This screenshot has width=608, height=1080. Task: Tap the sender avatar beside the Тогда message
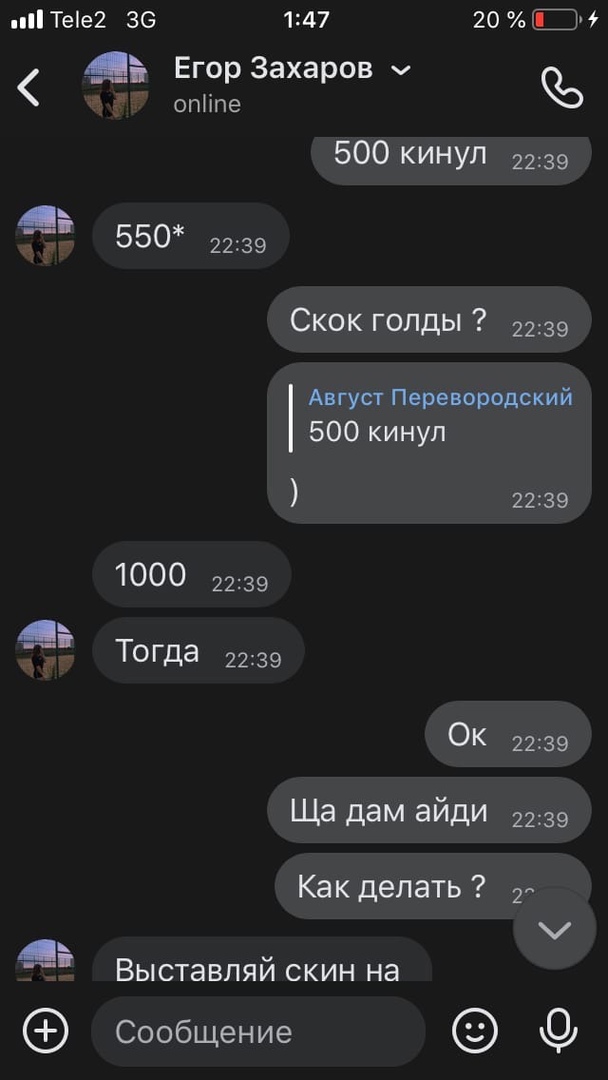[x=45, y=650]
